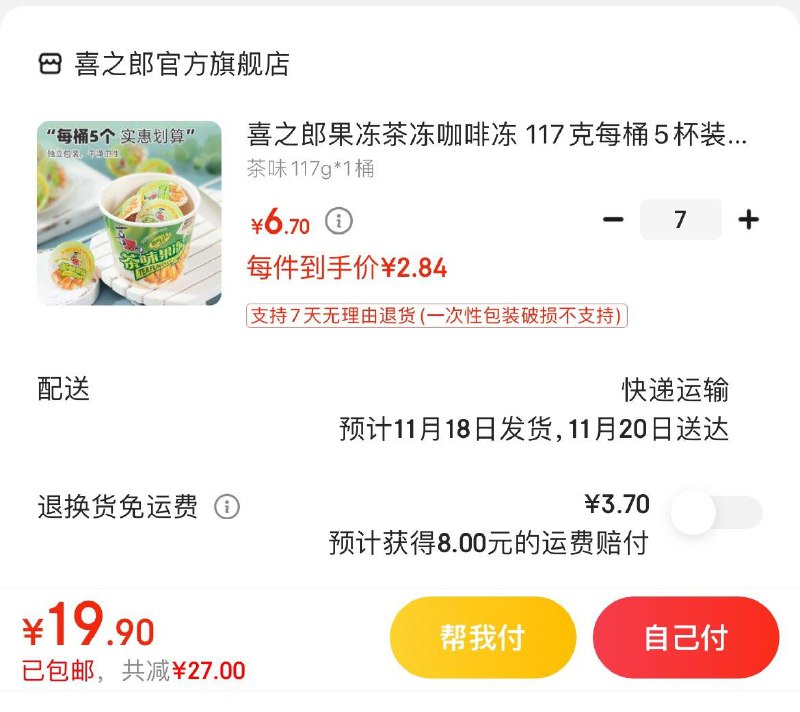
Task: Open info icon beside 退换货免运费
Action: click(227, 507)
